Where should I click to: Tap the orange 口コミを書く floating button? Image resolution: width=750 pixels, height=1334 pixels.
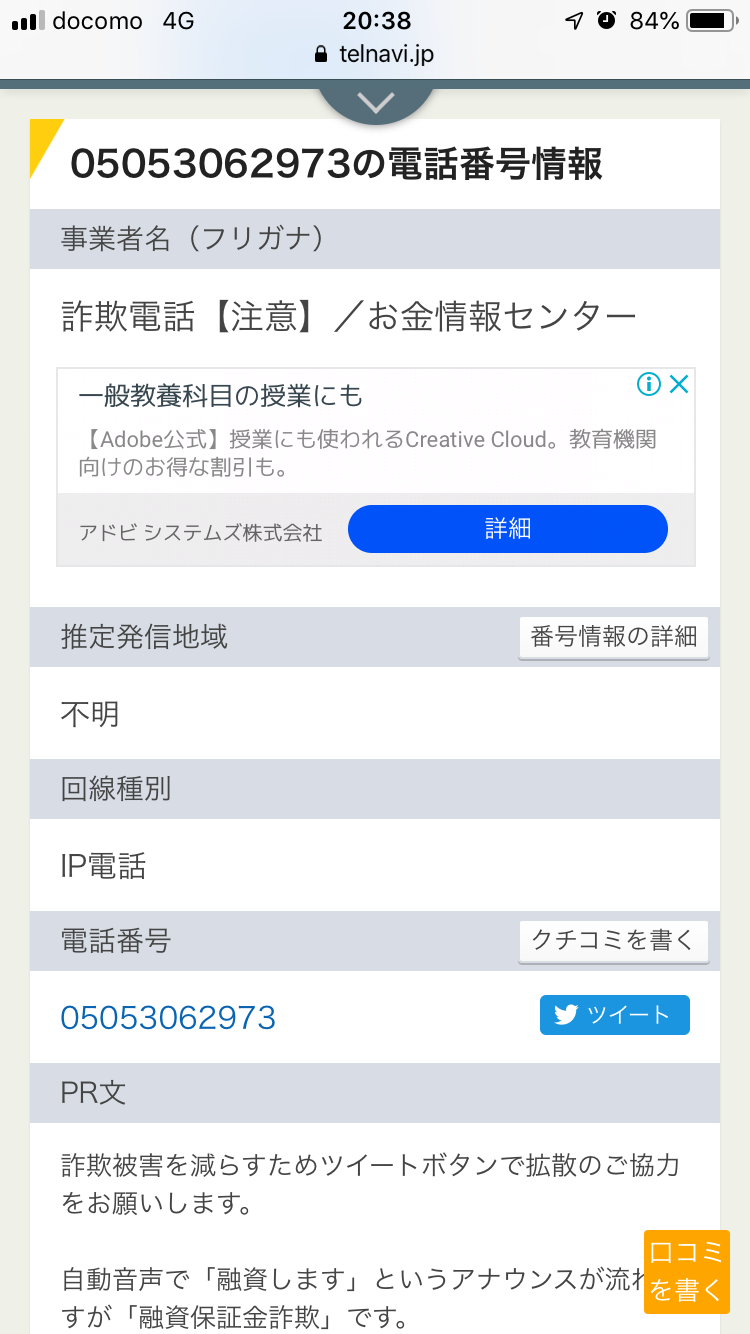[x=686, y=1271]
